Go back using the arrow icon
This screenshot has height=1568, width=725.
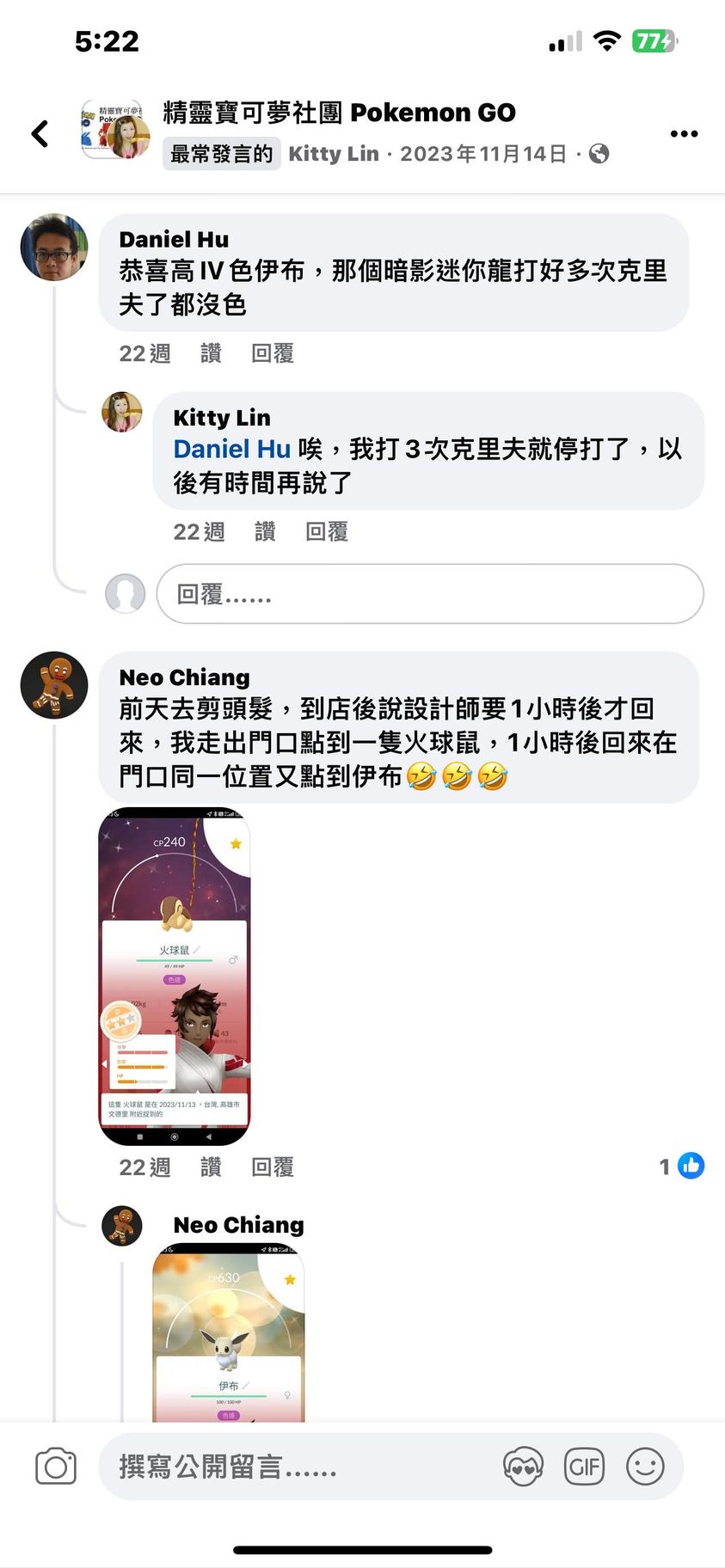click(40, 133)
